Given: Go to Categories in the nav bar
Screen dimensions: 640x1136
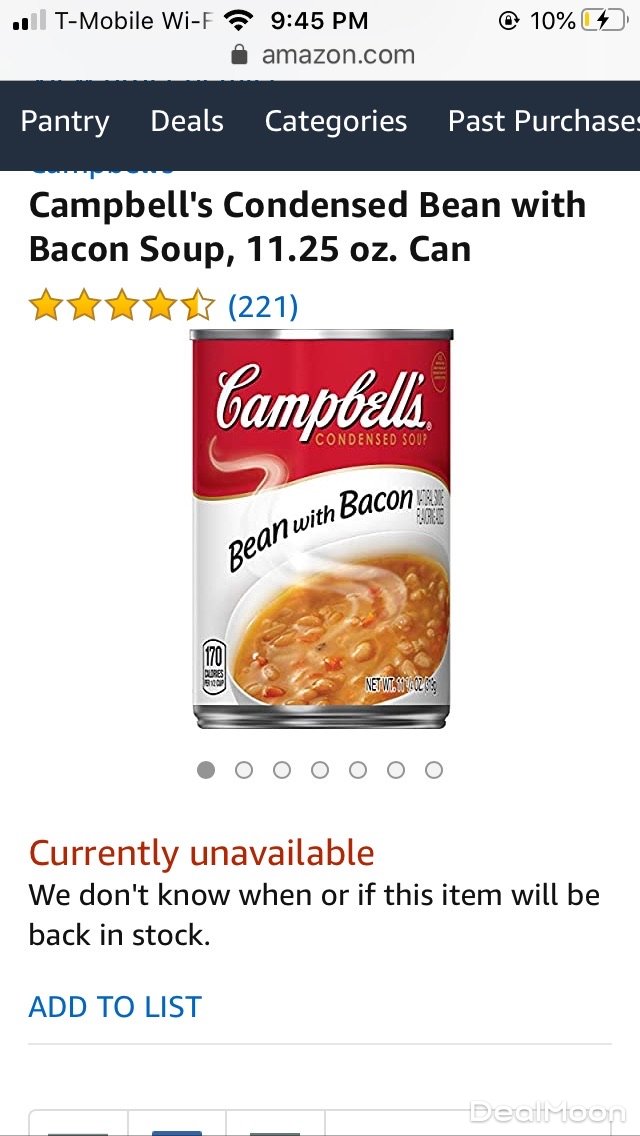Looking at the screenshot, I should pos(336,121).
